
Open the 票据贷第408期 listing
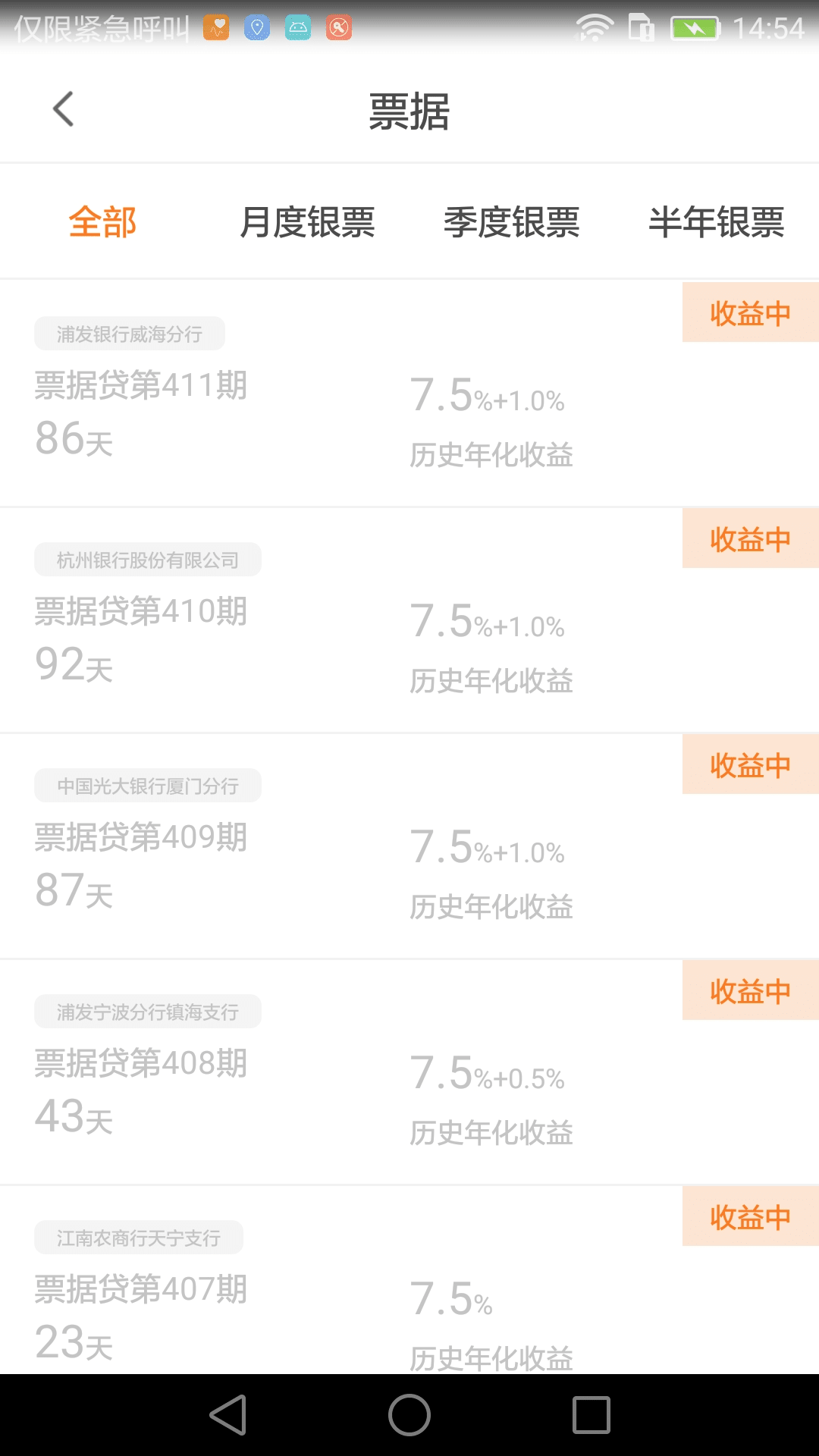[409, 1072]
